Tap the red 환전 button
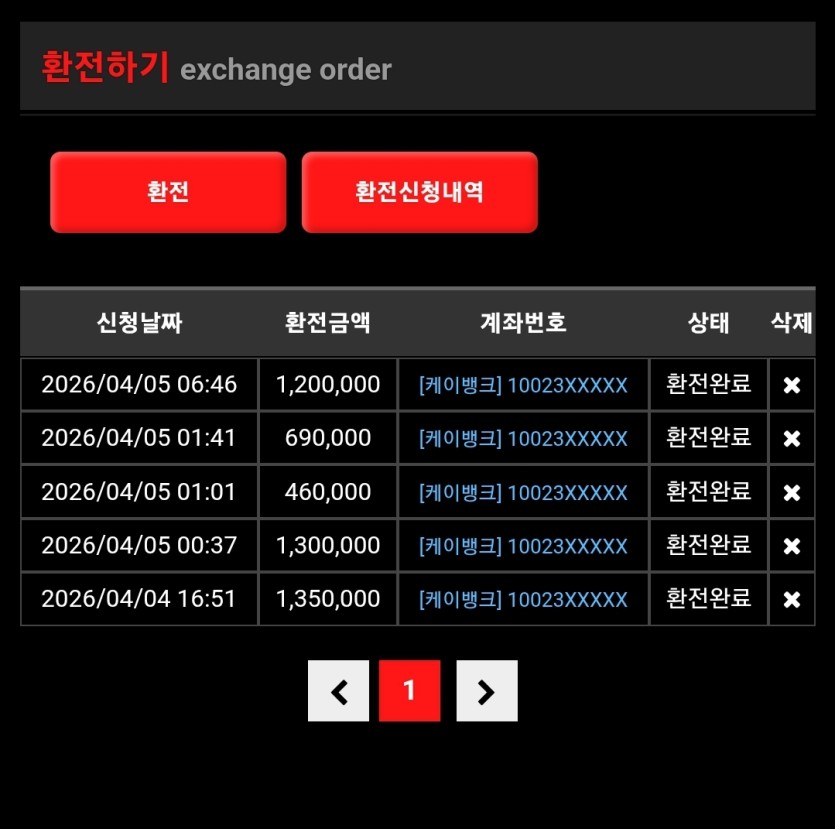This screenshot has width=835, height=829. [x=168, y=192]
